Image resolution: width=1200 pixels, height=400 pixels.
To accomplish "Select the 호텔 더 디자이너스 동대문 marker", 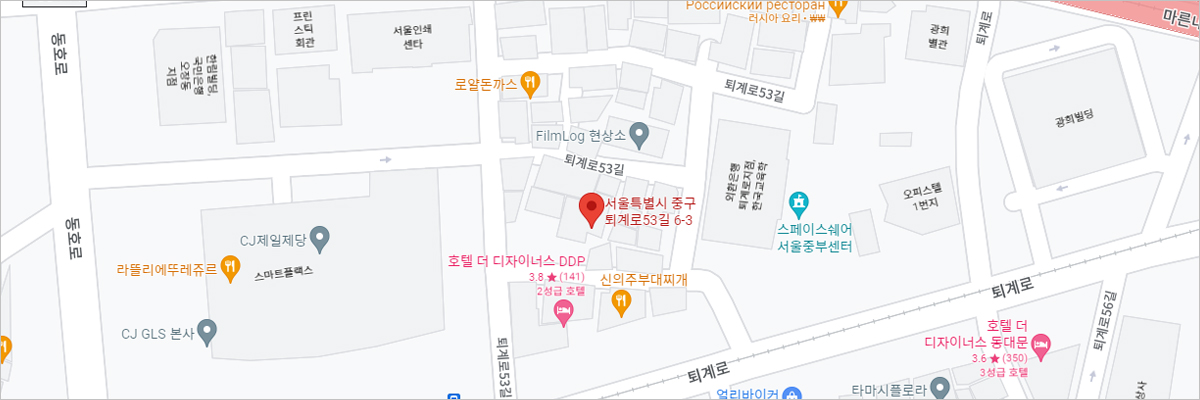I will tap(1040, 345).
